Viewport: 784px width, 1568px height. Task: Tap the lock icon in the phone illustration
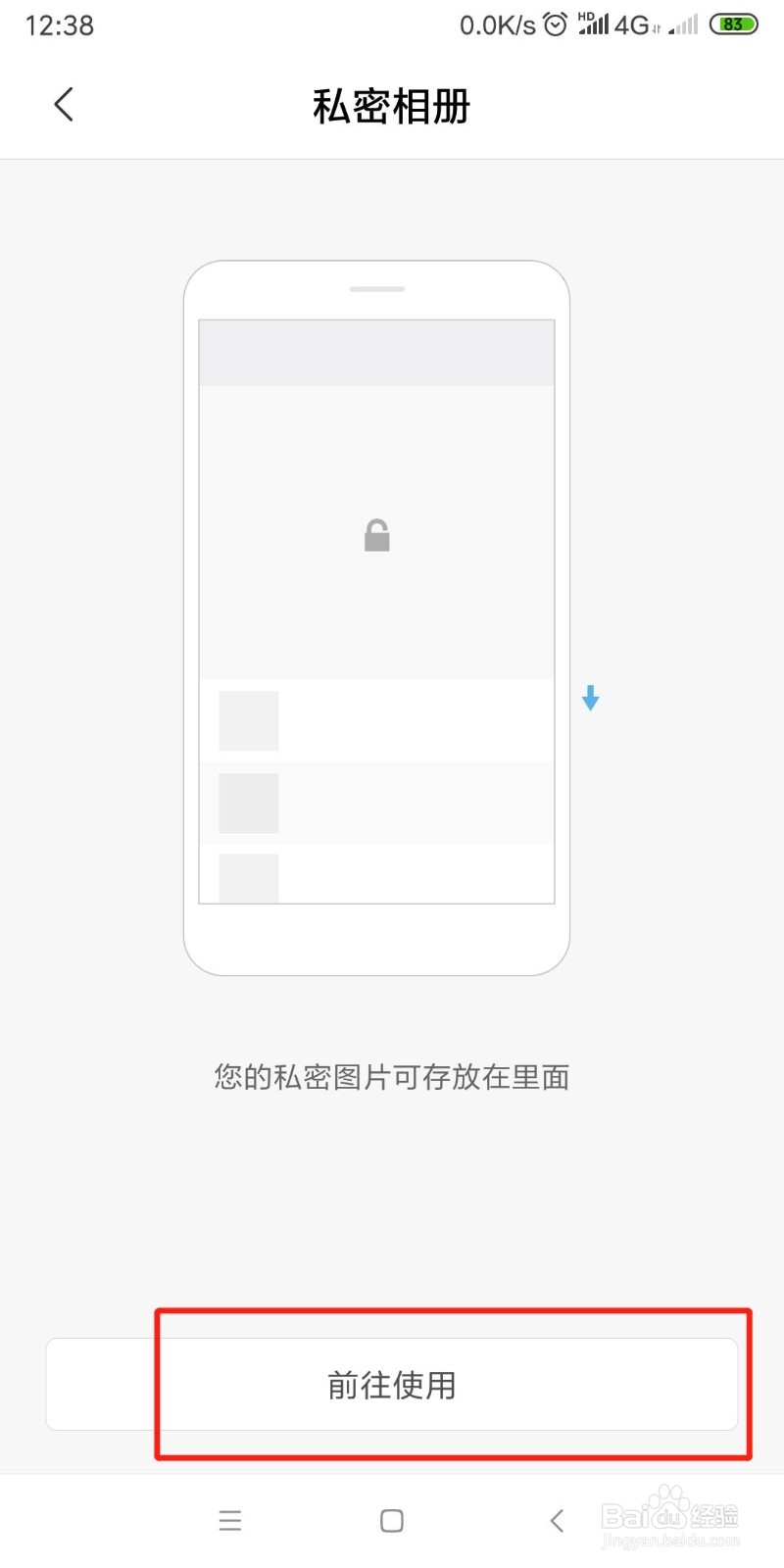375,536
